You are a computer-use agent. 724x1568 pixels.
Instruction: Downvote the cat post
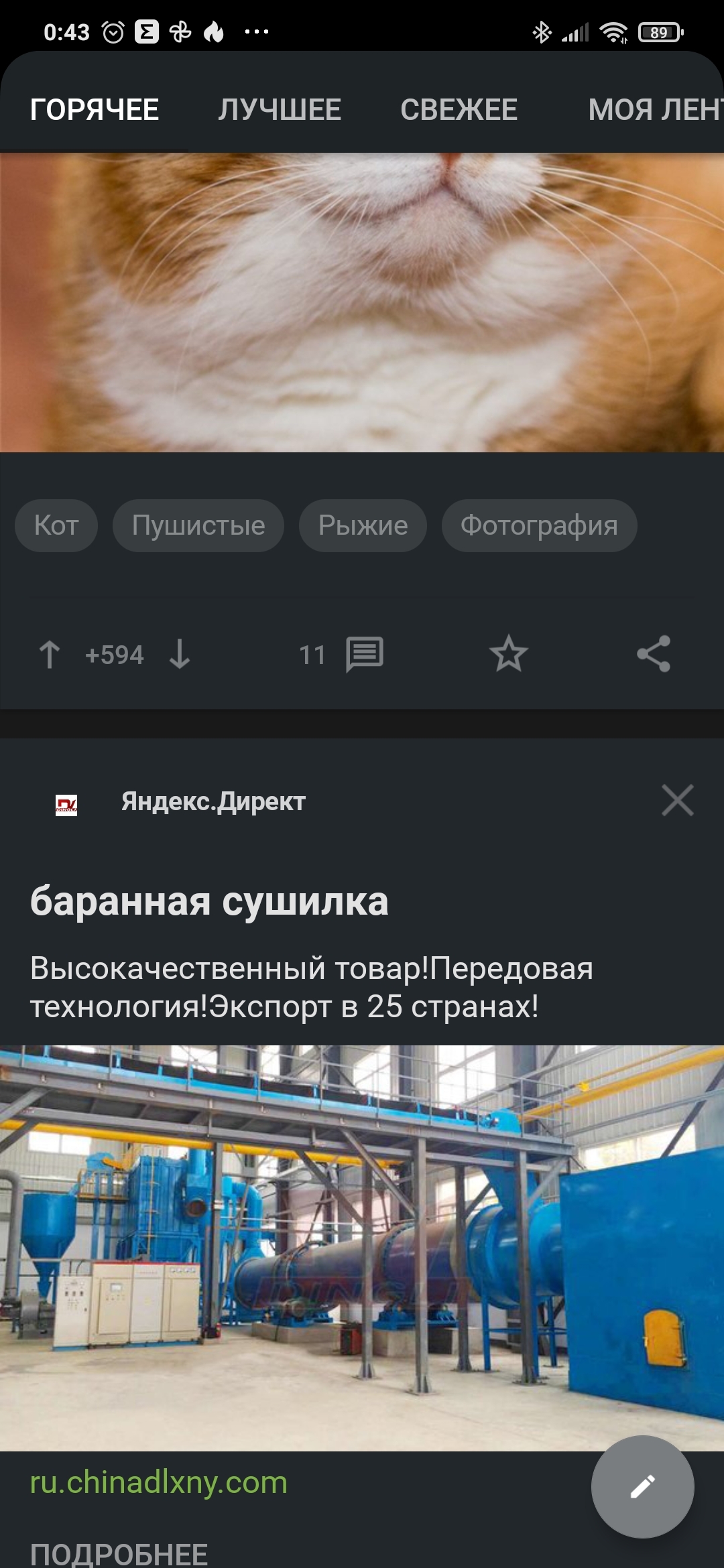pyautogui.click(x=179, y=655)
